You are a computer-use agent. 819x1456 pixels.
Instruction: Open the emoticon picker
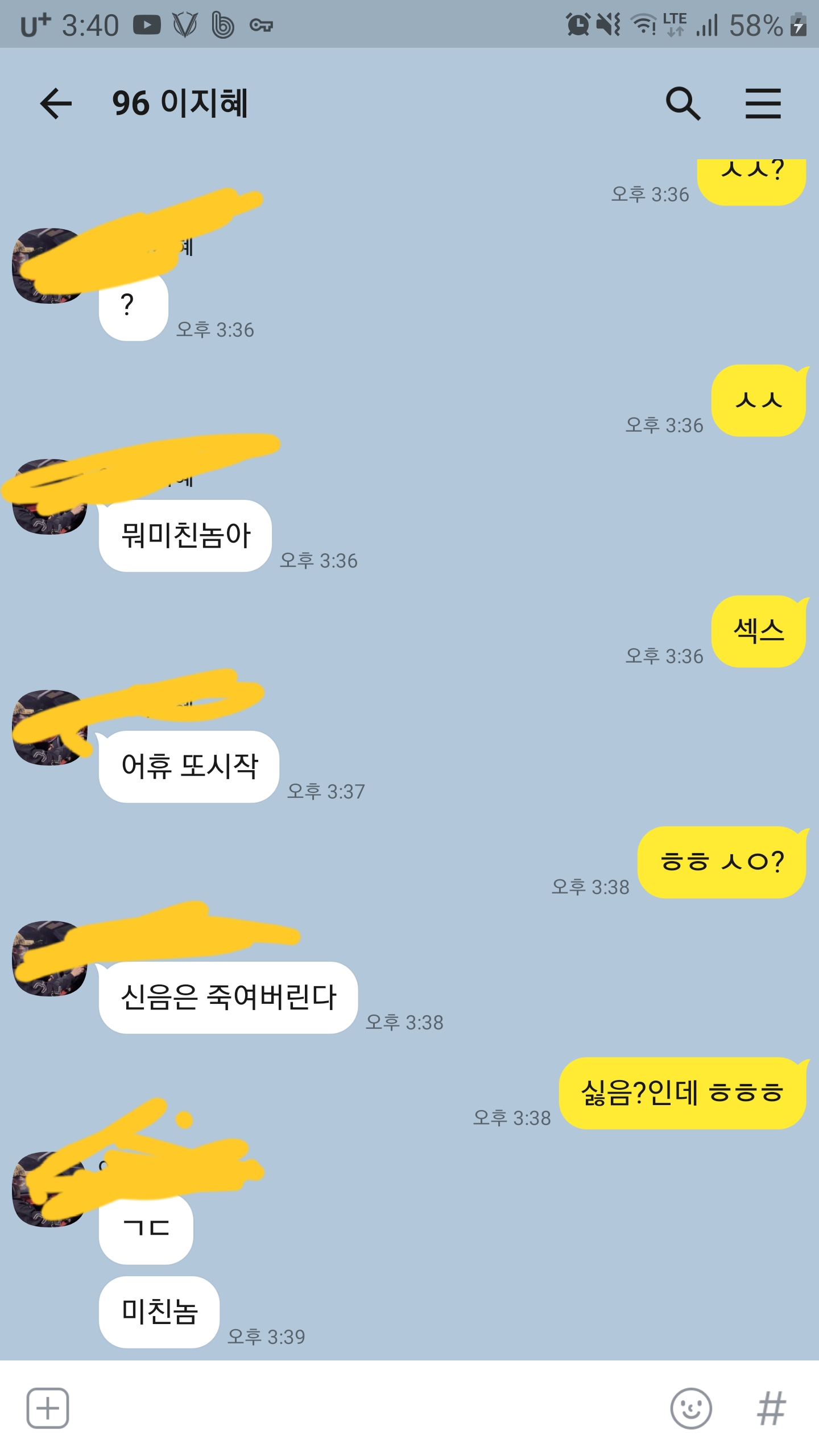click(x=690, y=1408)
